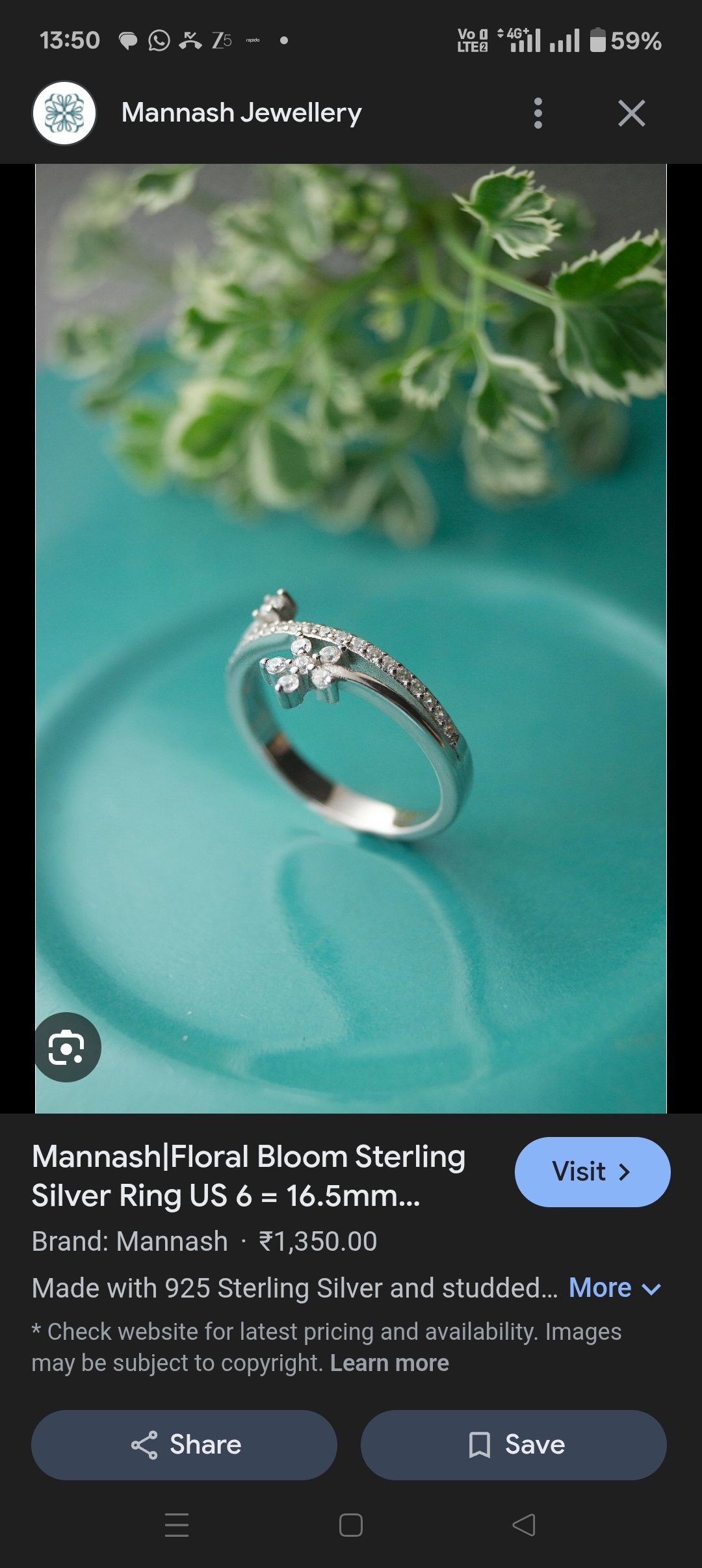Viewport: 702px width, 1568px height.
Task: Visit the Mannash product page
Action: tap(591, 1171)
